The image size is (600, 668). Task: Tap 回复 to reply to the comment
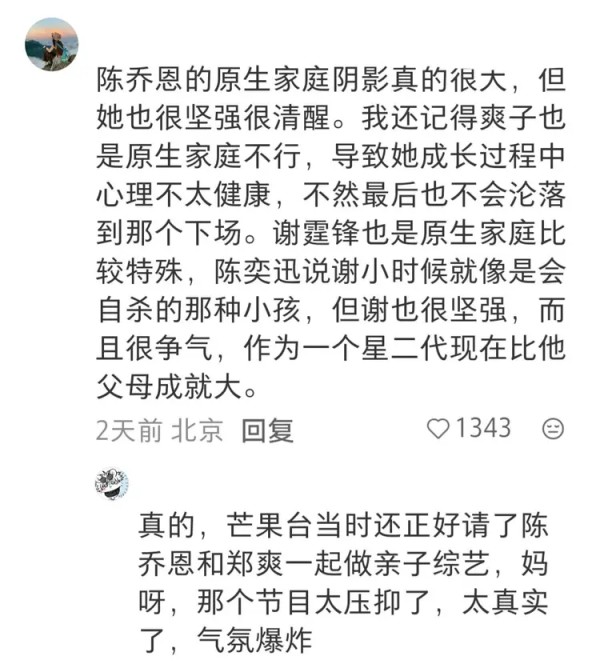coord(268,430)
